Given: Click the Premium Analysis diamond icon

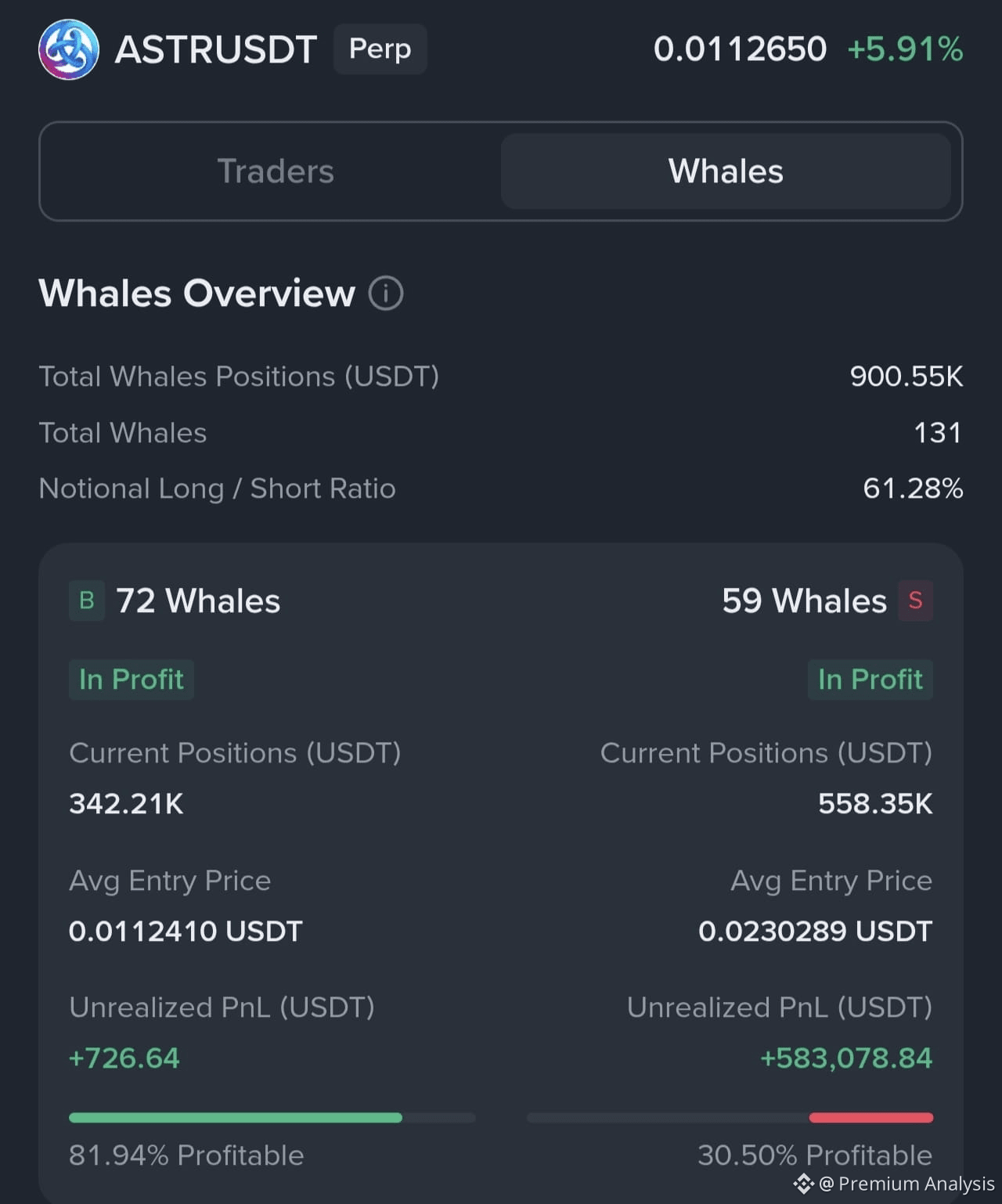Looking at the screenshot, I should (x=803, y=1184).
